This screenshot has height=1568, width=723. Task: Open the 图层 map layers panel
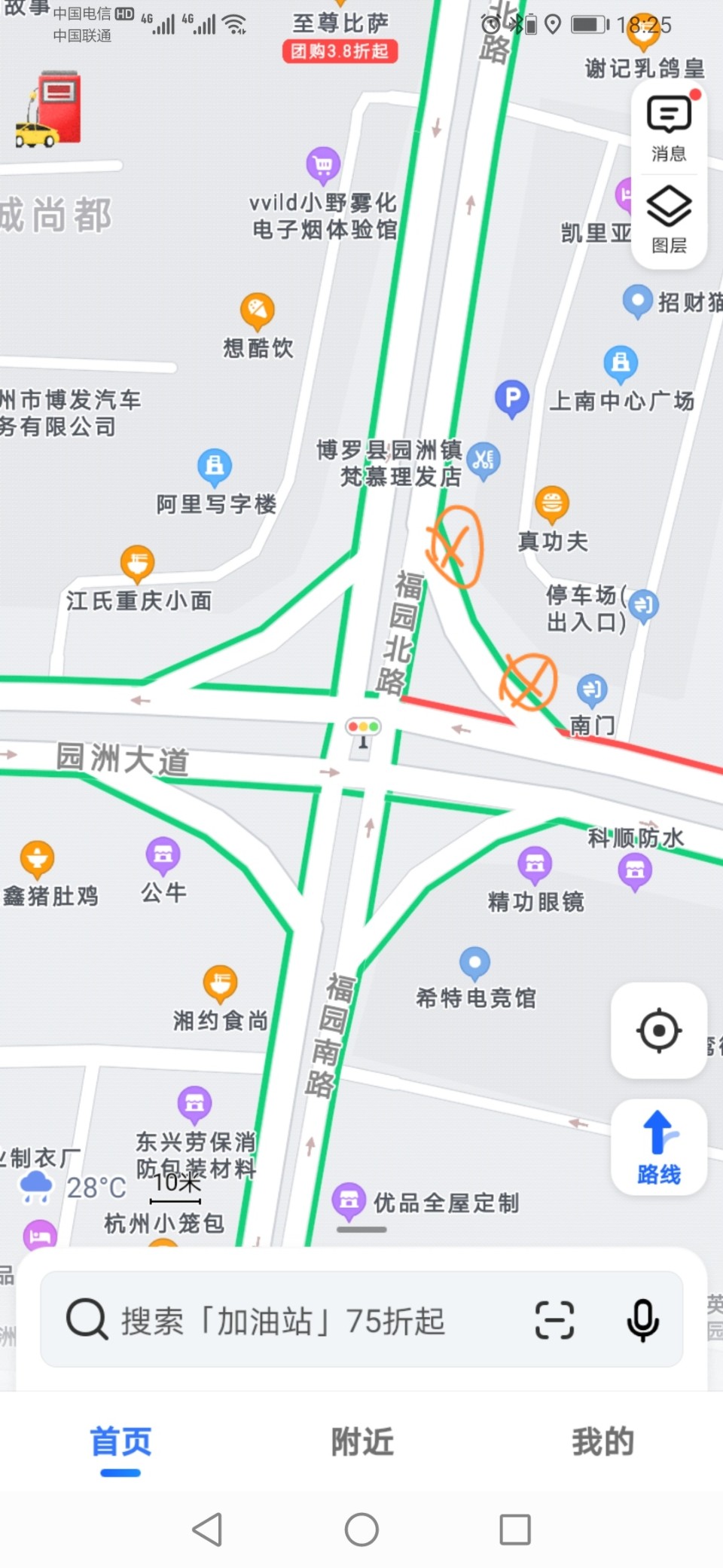click(x=669, y=219)
